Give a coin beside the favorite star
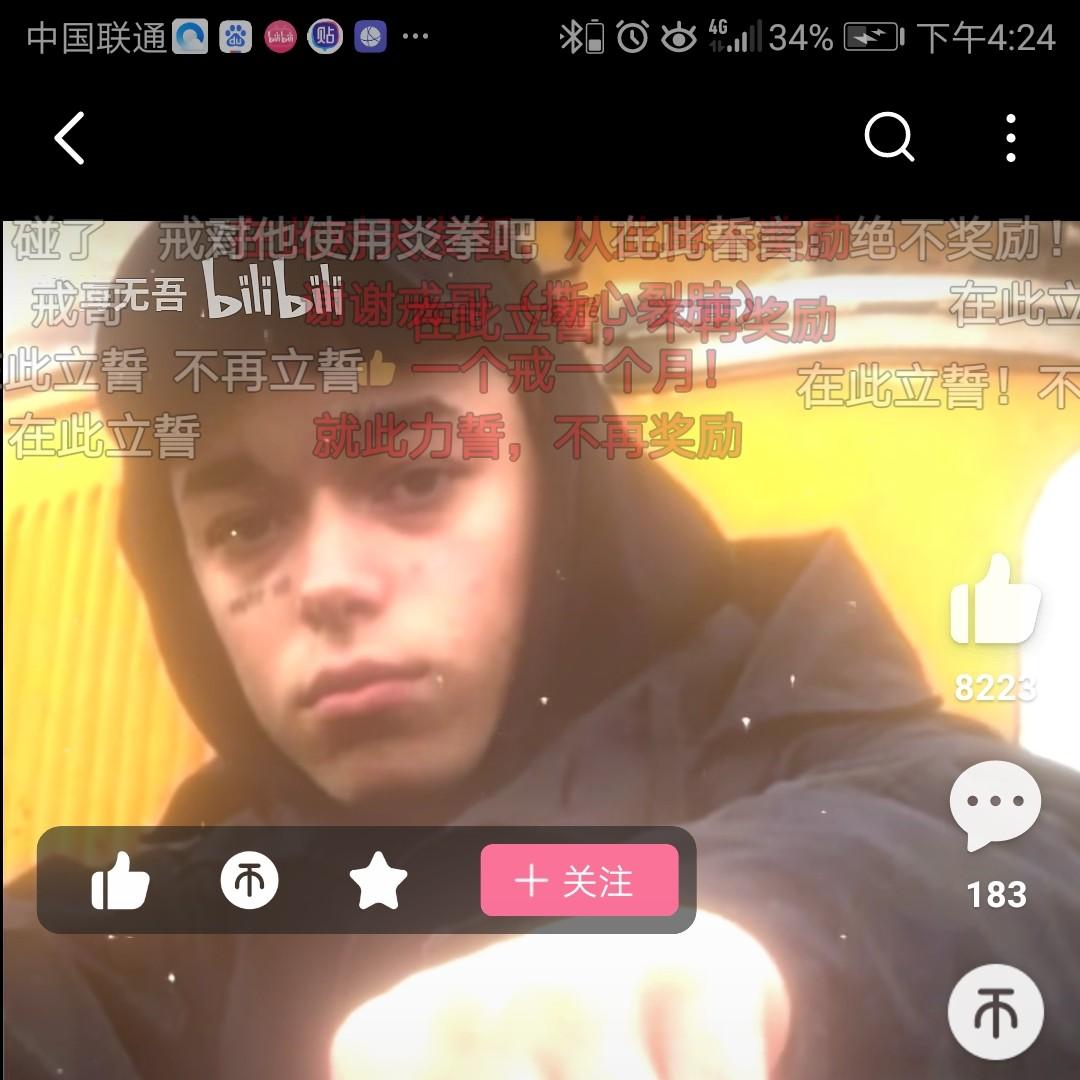The height and width of the screenshot is (1080, 1080). (x=249, y=881)
